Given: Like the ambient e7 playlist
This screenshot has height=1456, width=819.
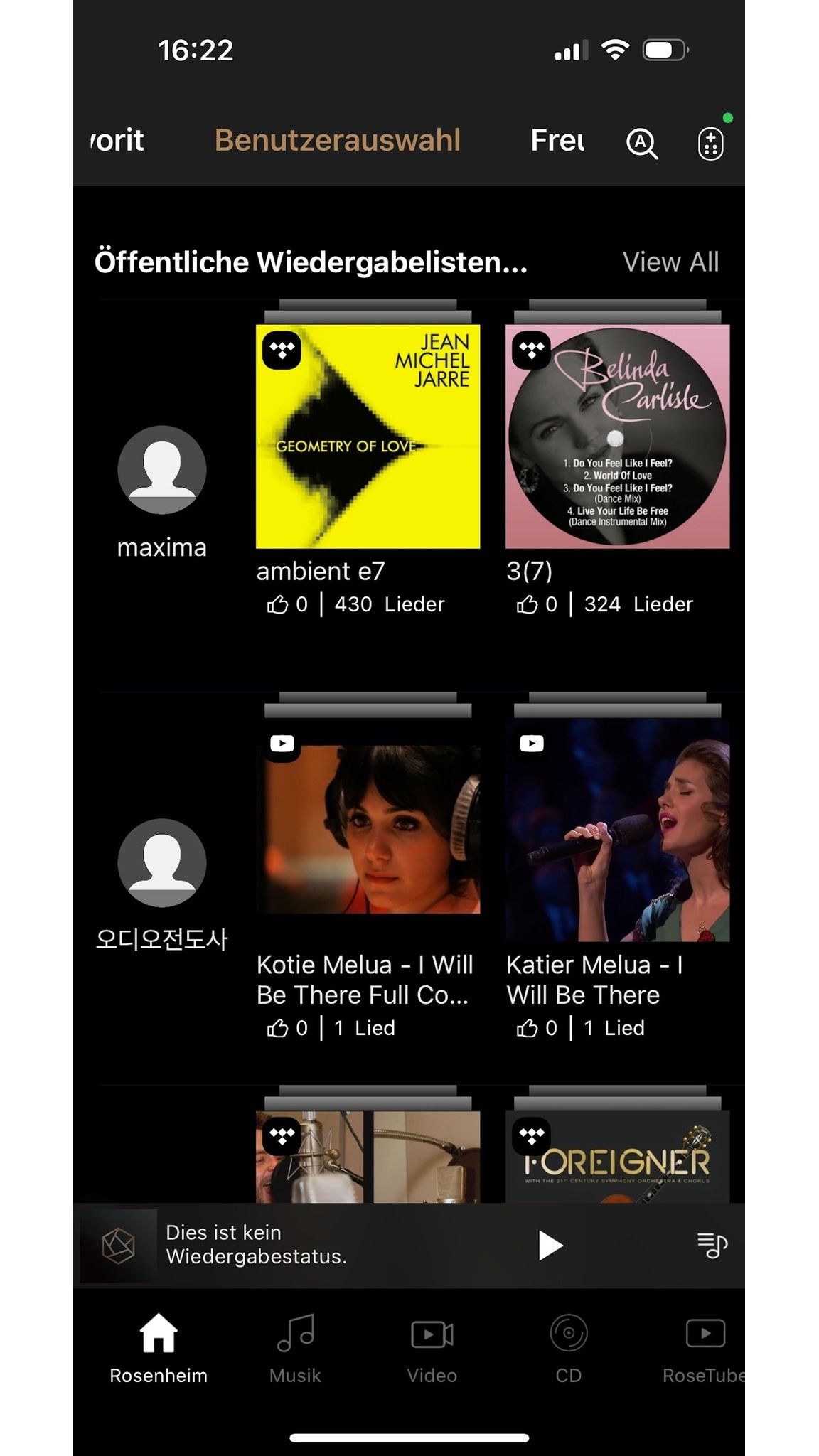Looking at the screenshot, I should click(277, 604).
